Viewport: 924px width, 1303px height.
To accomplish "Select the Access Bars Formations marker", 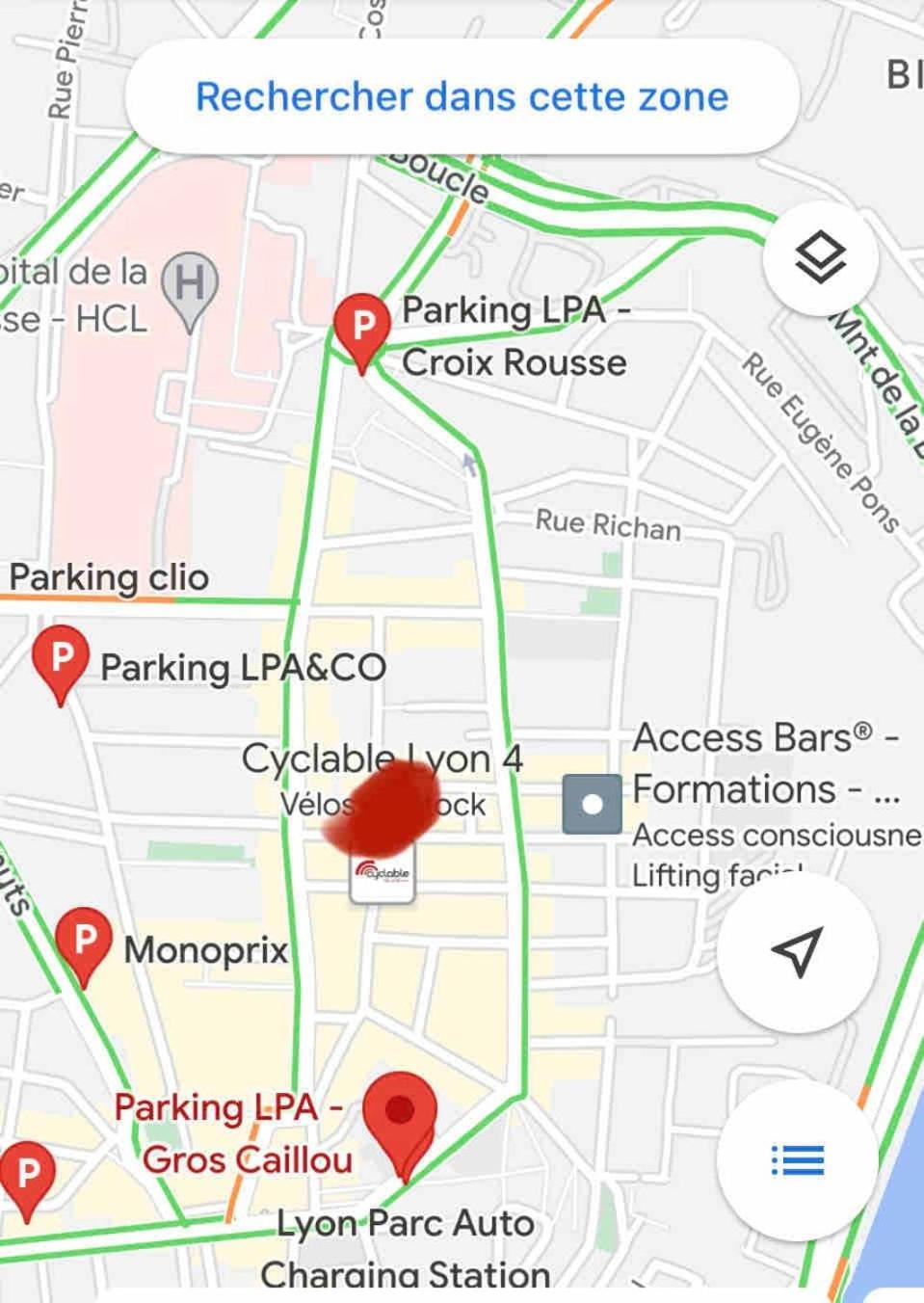I will click(x=592, y=804).
